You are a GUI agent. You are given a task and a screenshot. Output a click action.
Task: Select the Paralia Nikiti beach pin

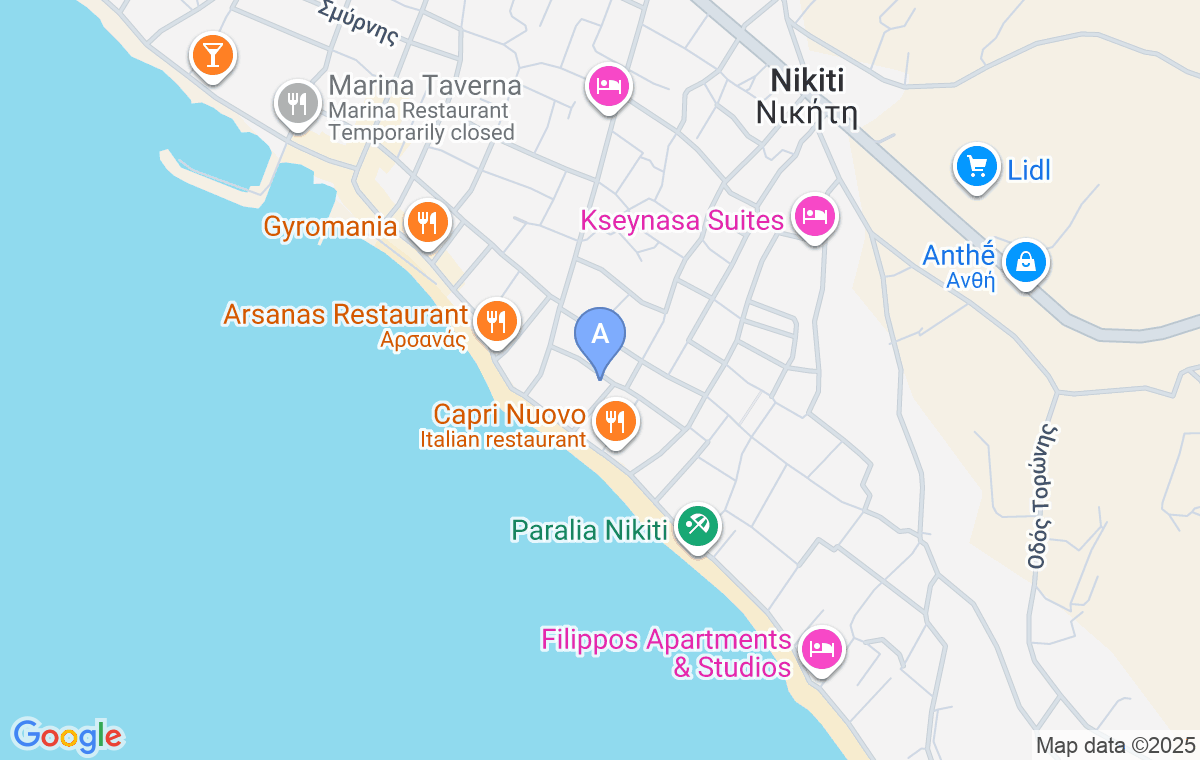pyautogui.click(x=697, y=524)
